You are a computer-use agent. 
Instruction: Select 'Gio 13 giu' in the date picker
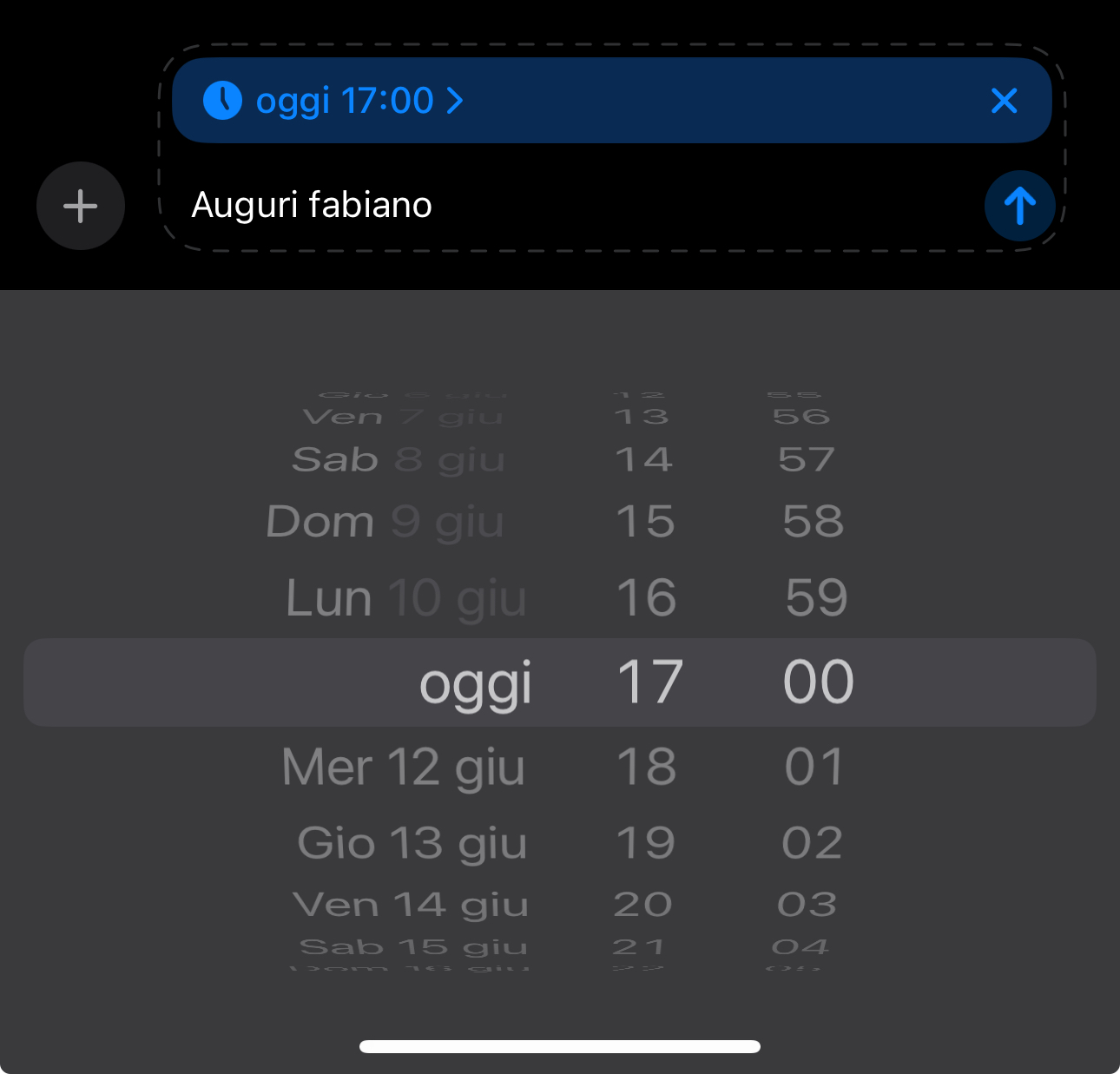tap(412, 843)
